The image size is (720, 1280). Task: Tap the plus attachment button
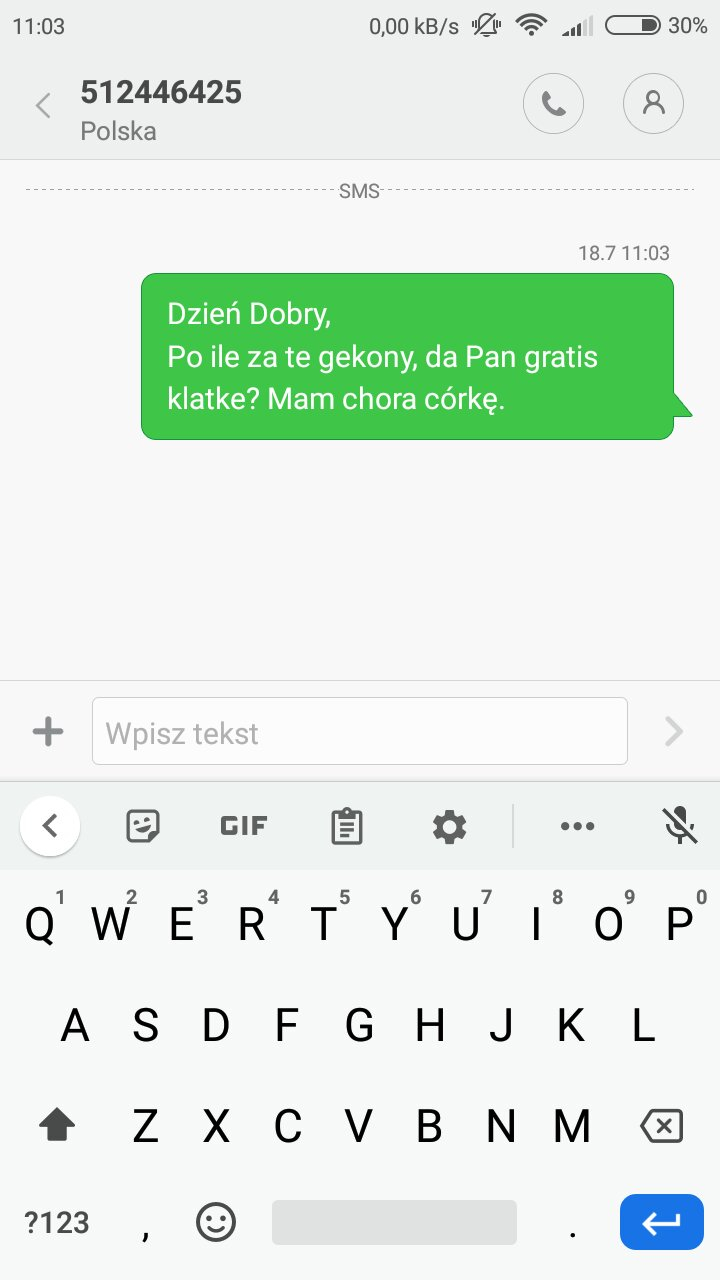click(x=48, y=732)
